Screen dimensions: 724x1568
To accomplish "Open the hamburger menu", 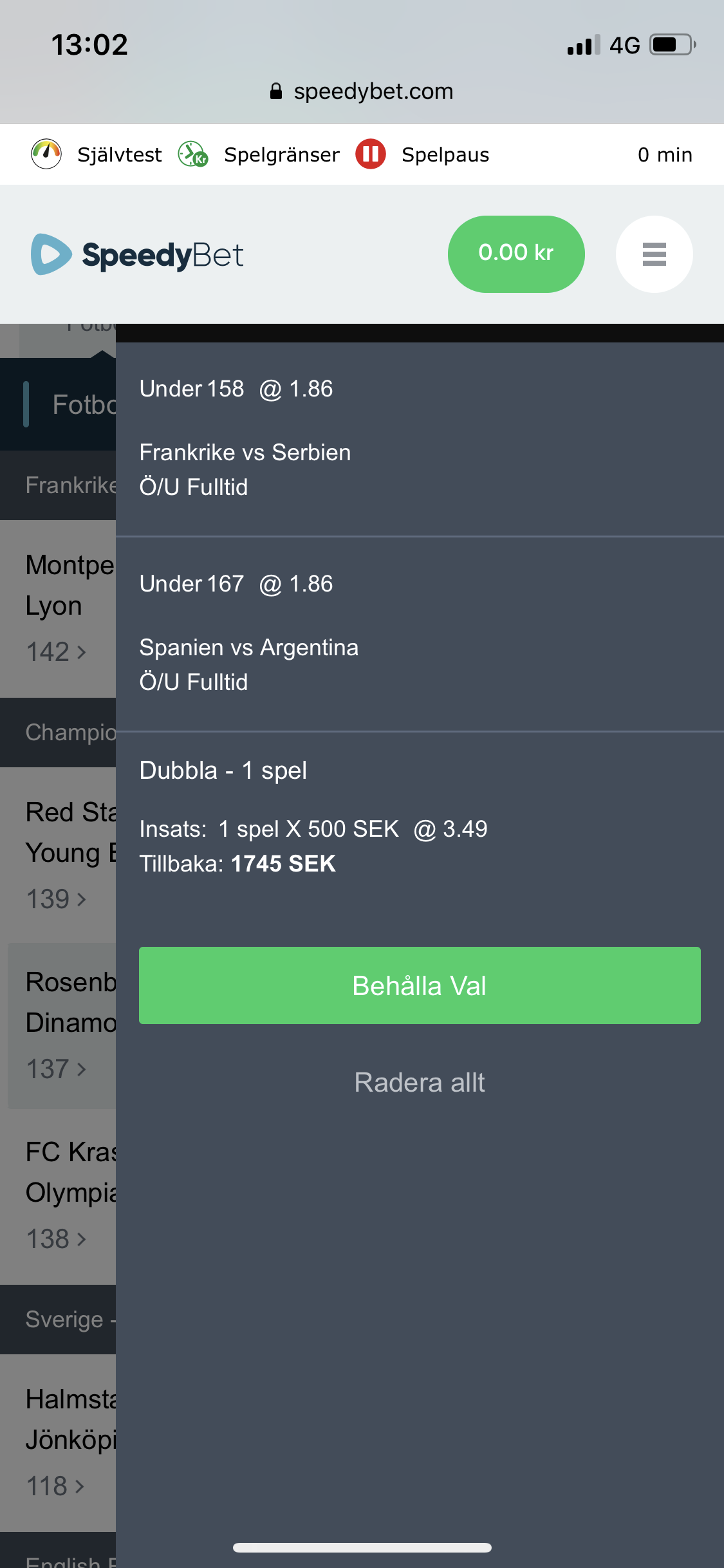I will click(x=654, y=254).
